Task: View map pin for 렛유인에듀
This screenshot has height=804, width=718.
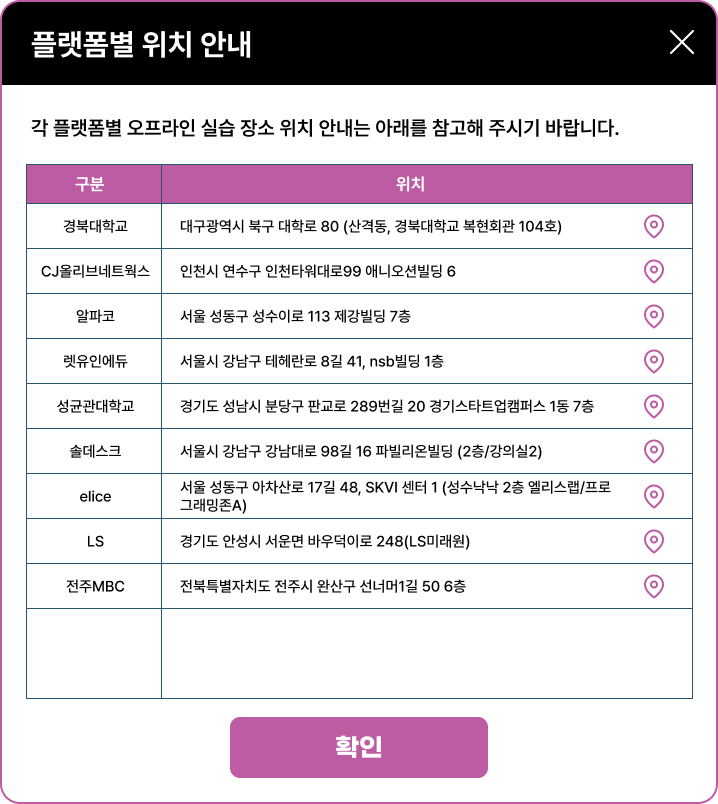Action: pos(653,361)
